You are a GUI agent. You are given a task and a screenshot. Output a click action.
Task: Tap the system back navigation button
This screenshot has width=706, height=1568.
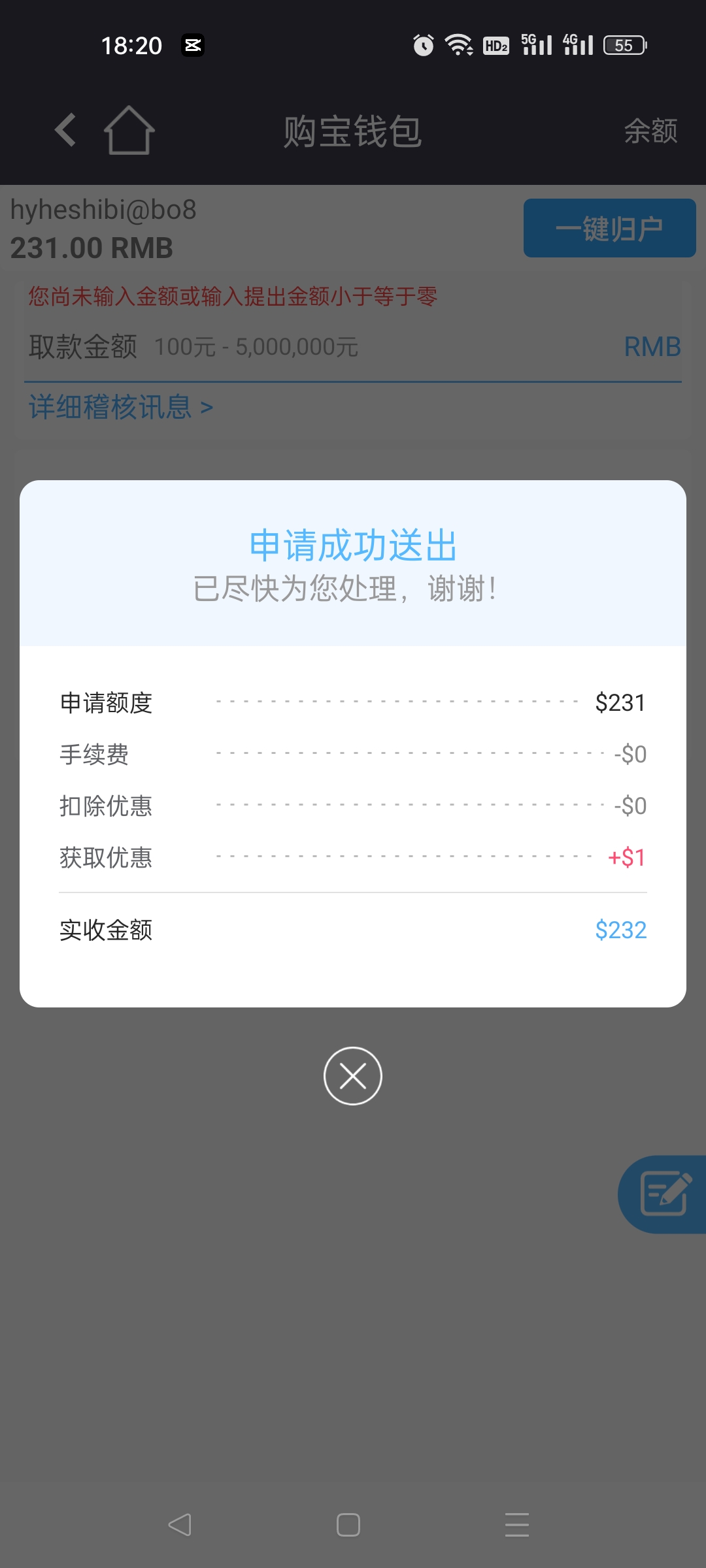(x=180, y=1525)
